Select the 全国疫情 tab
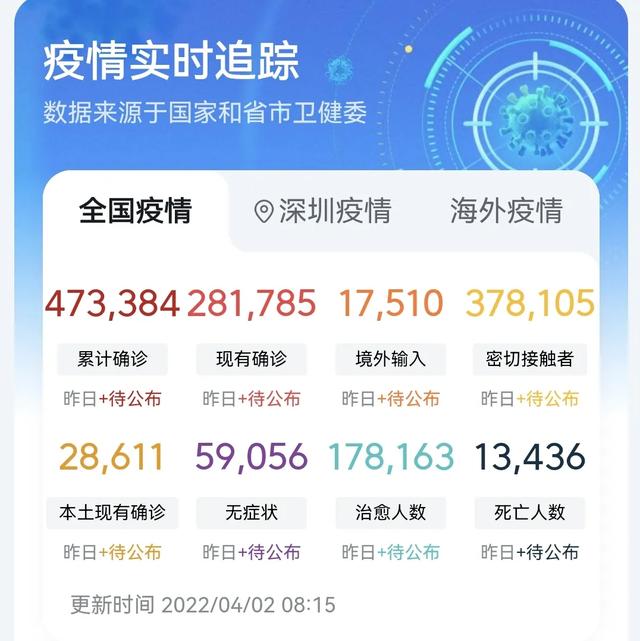The width and height of the screenshot is (640, 641). click(x=135, y=211)
